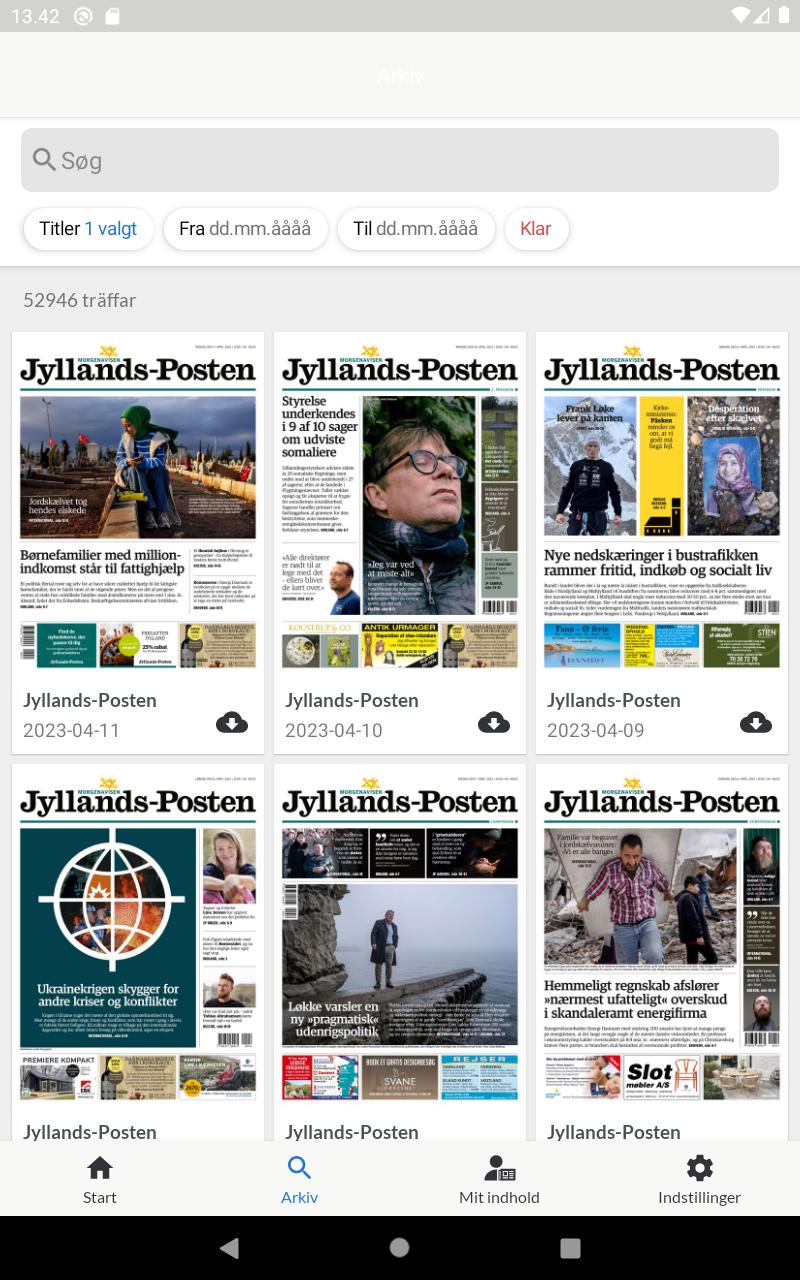This screenshot has width=800, height=1280.
Task: Download the 2023-04-10 issue
Action: [x=494, y=723]
